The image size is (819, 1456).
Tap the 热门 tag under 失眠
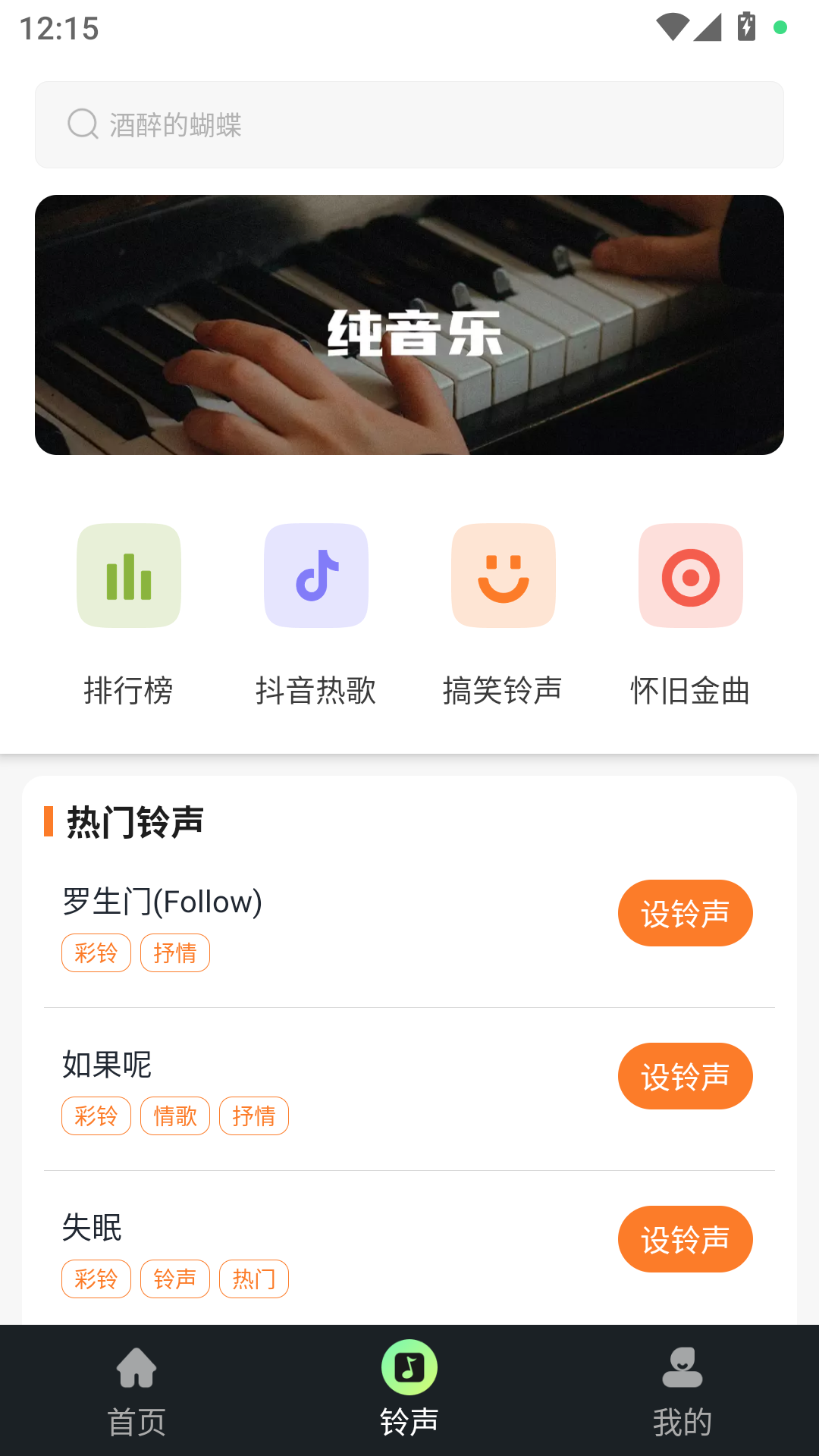[254, 1279]
